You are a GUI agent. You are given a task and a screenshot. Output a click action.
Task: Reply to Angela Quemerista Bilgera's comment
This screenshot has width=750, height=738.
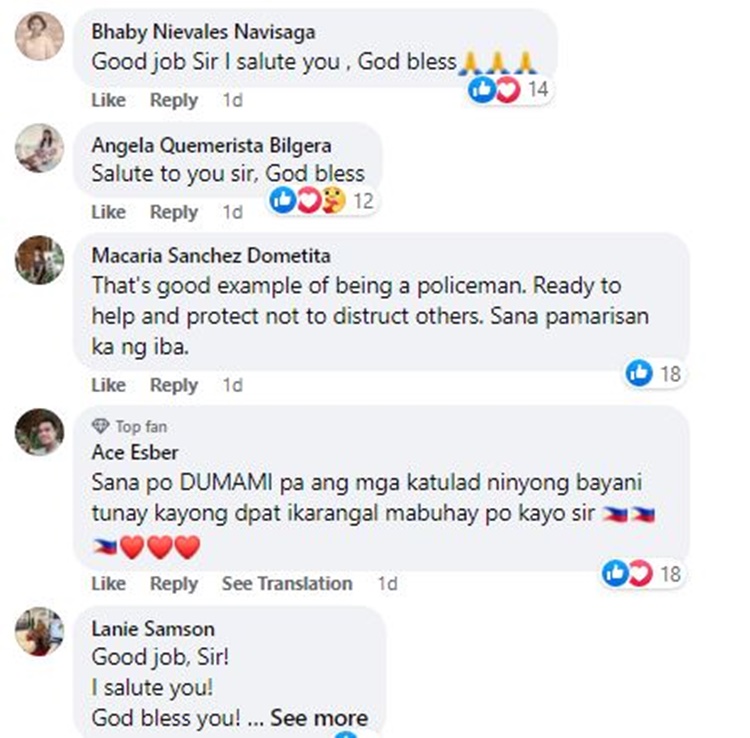pos(174,212)
